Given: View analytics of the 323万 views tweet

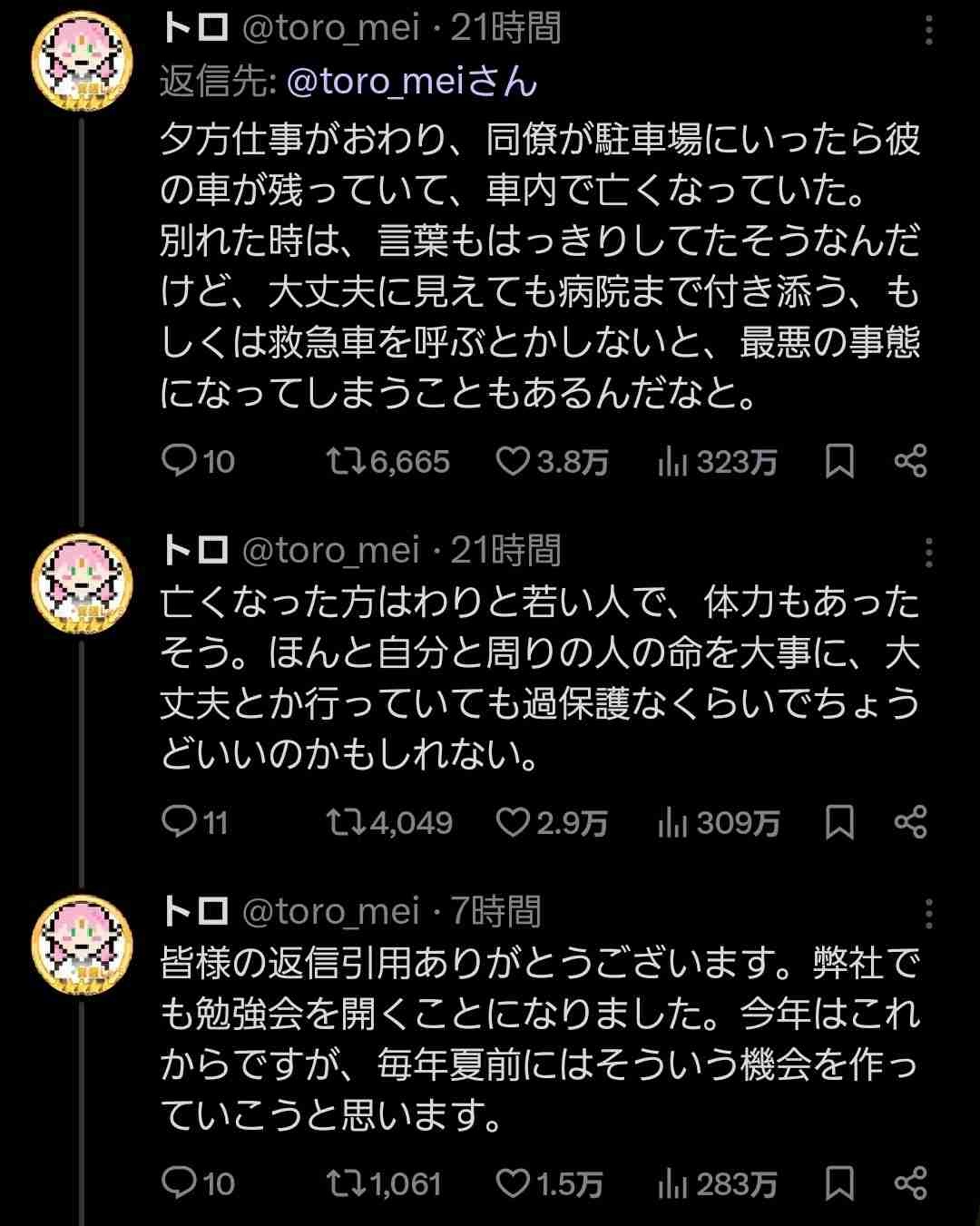Looking at the screenshot, I should click(x=672, y=462).
